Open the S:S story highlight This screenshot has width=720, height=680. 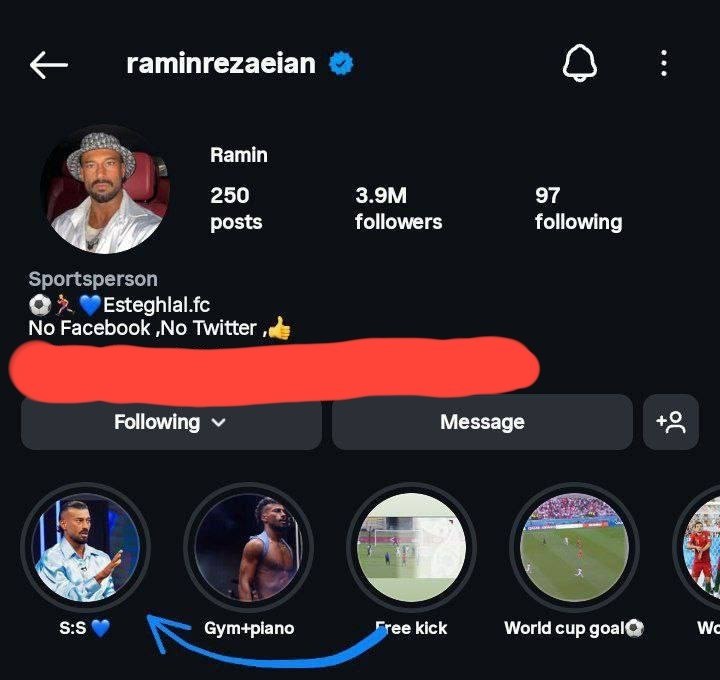86,547
